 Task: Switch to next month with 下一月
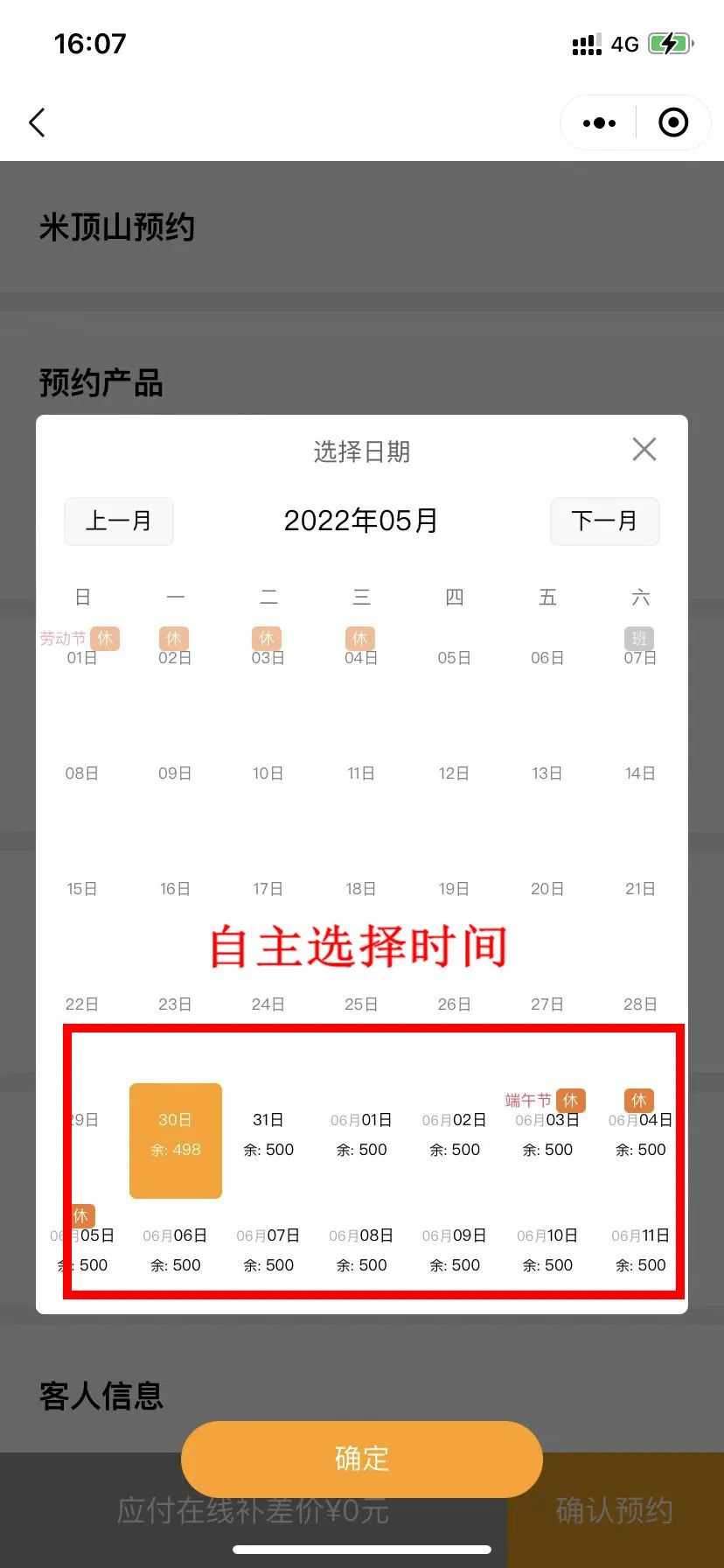[604, 521]
